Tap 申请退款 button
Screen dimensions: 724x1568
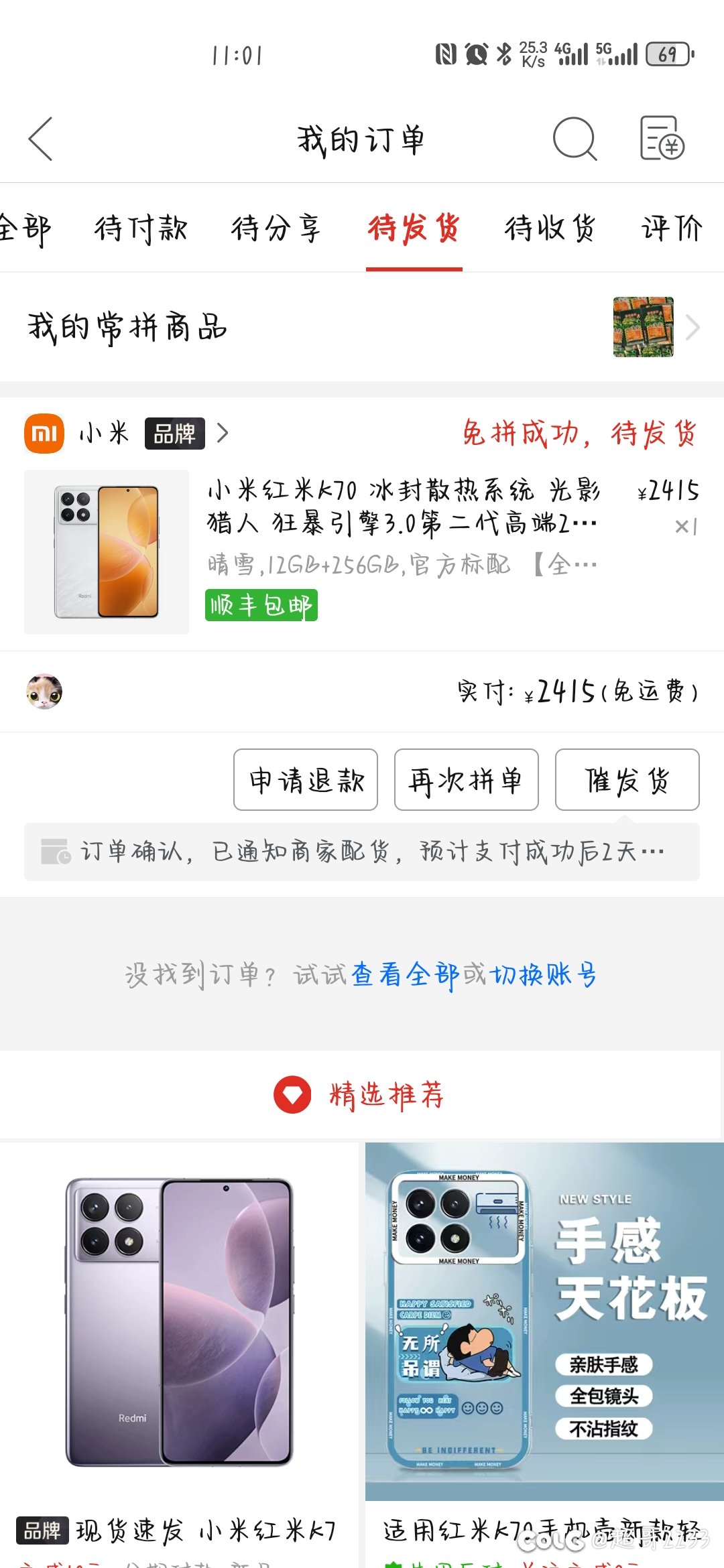coord(306,780)
